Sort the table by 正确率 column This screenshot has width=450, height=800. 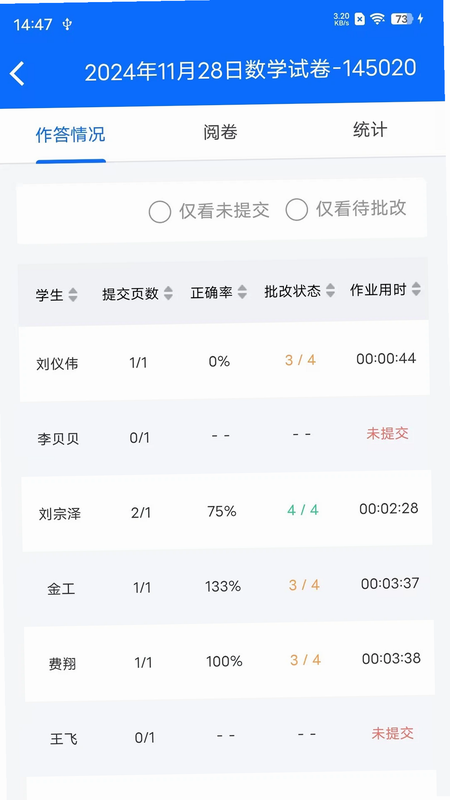point(219,292)
